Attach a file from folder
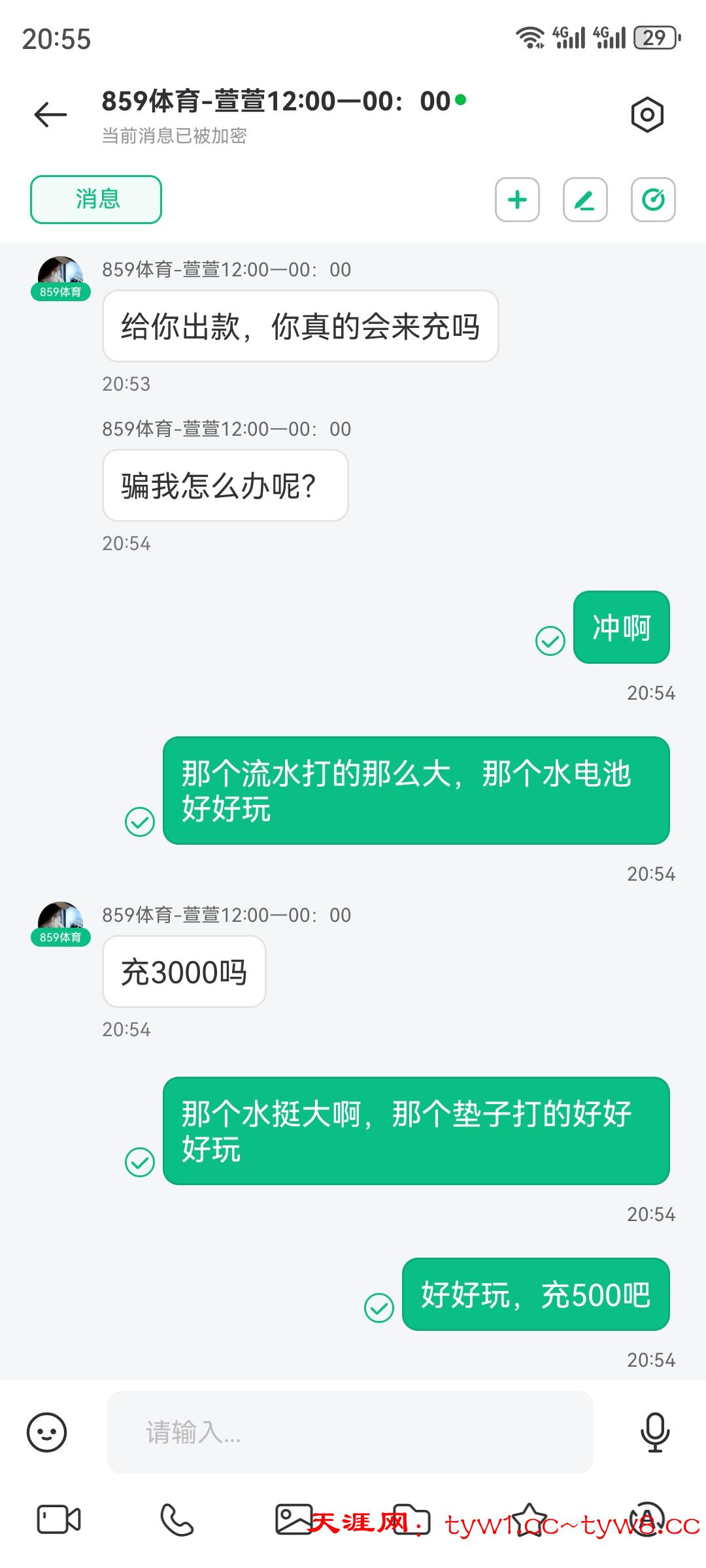706x1568 pixels. tap(412, 1520)
